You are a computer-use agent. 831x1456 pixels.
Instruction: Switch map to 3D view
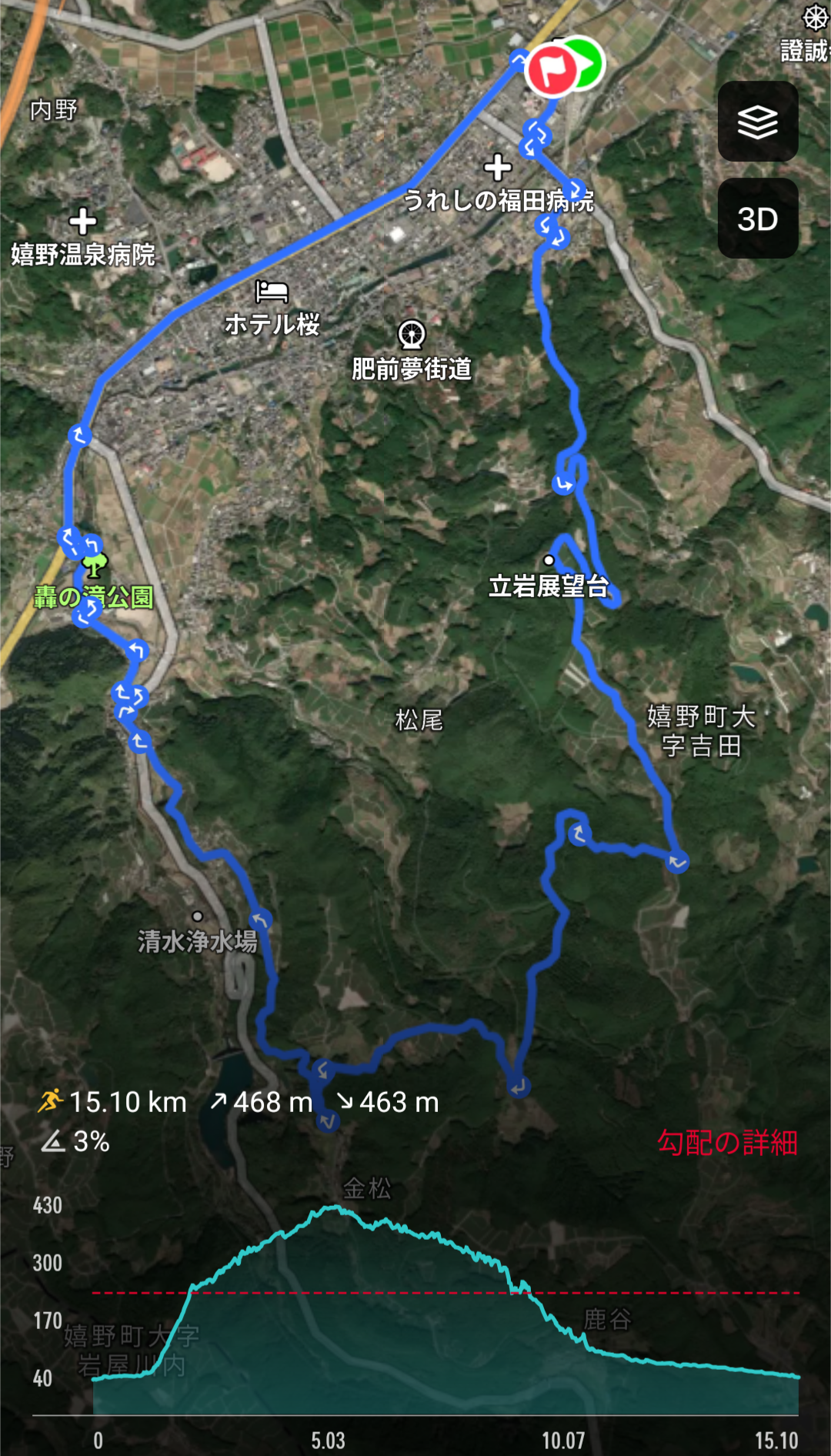(x=757, y=219)
